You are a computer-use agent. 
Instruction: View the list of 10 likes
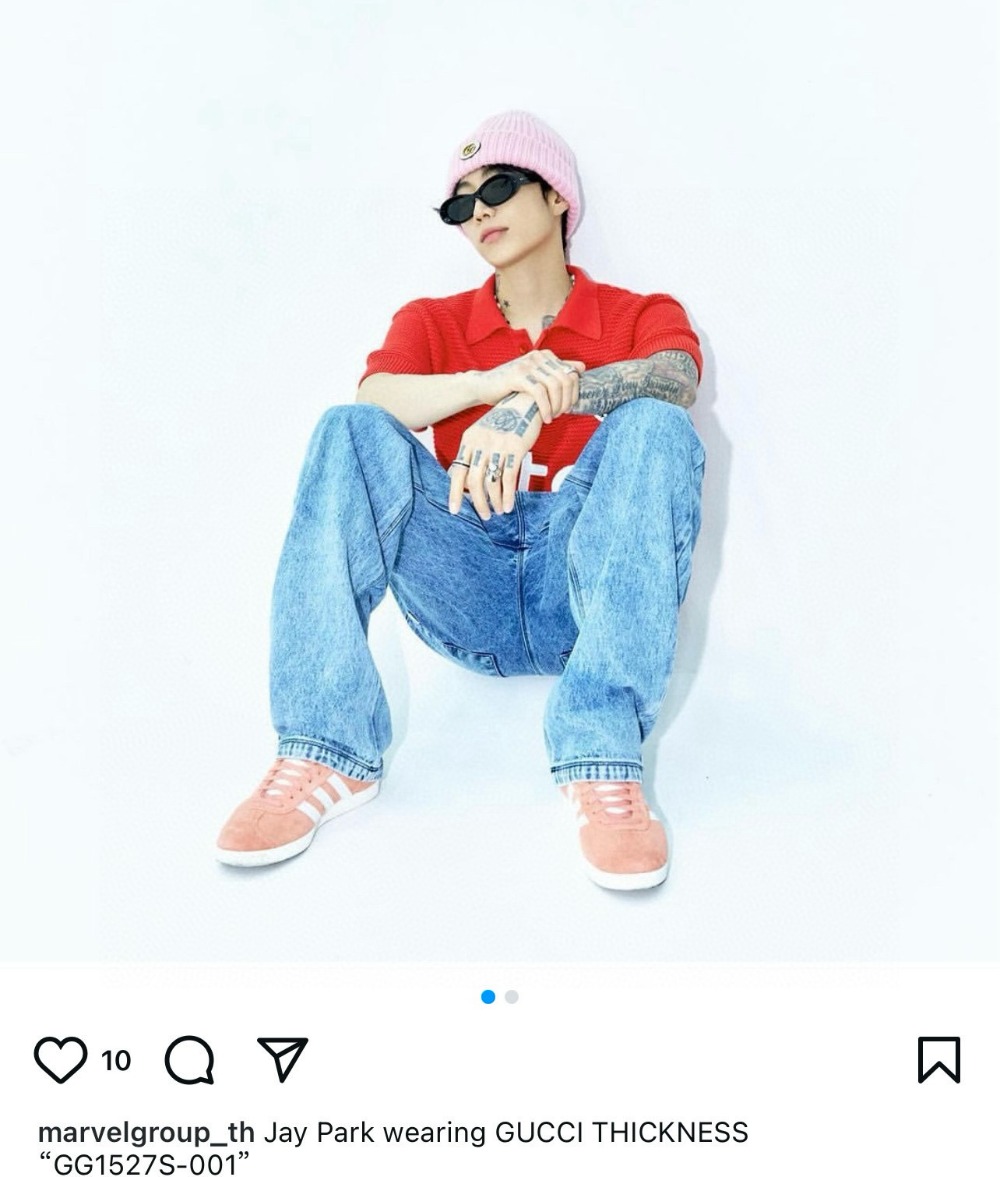pos(116,1060)
